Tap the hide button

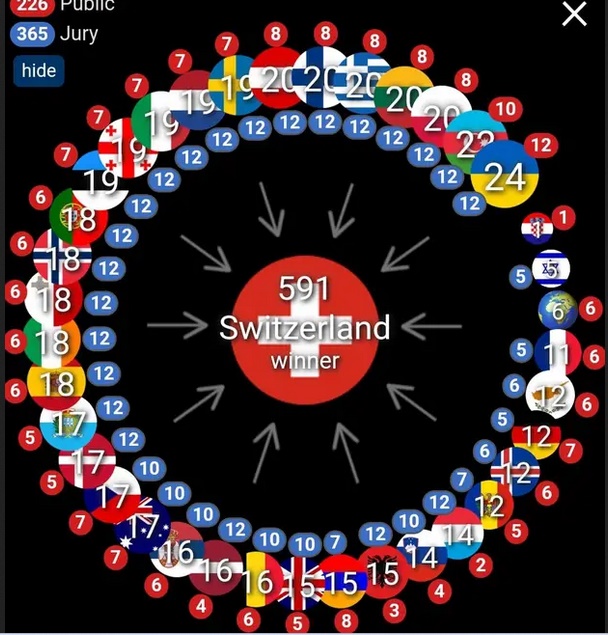coord(38,71)
